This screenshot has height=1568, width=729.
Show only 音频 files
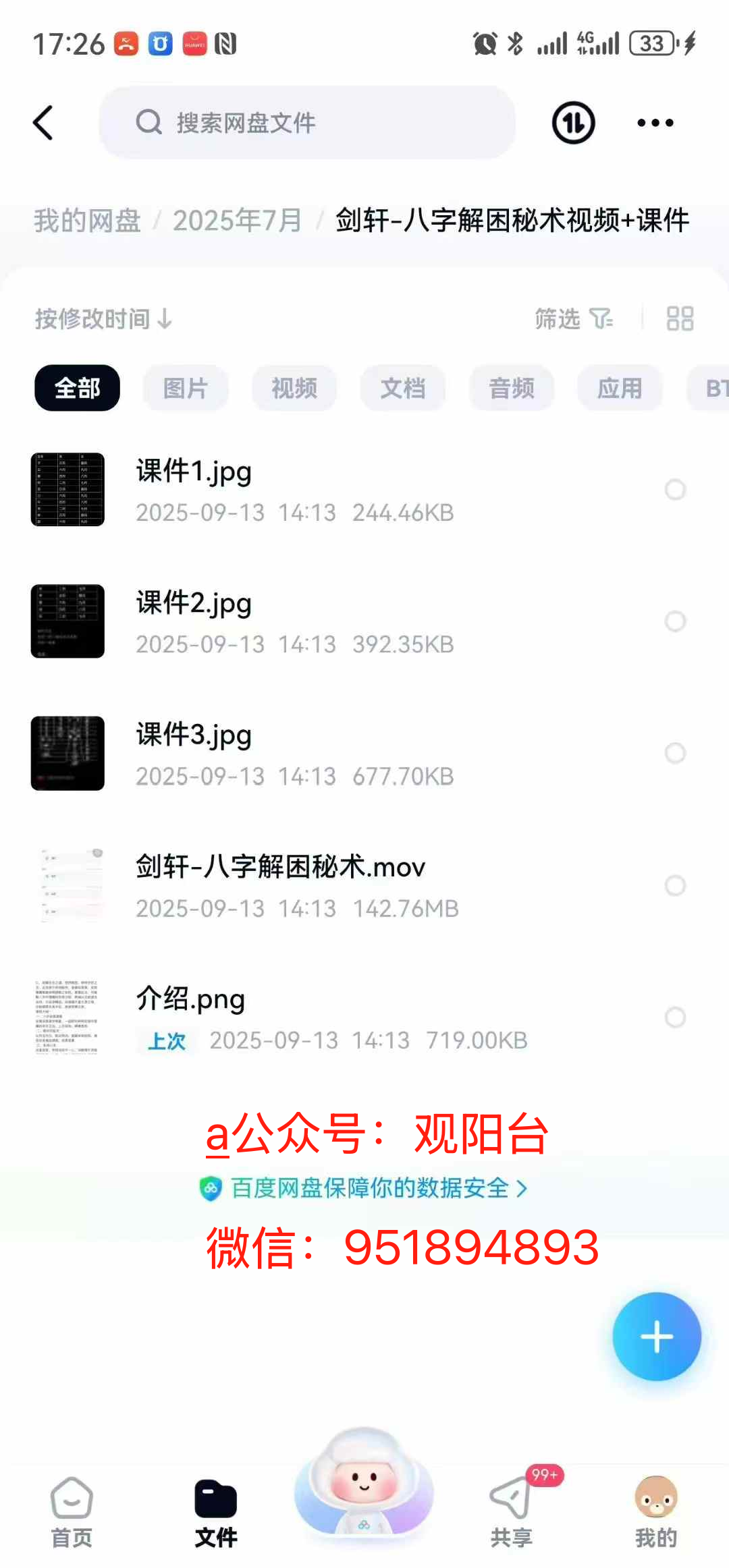(512, 388)
